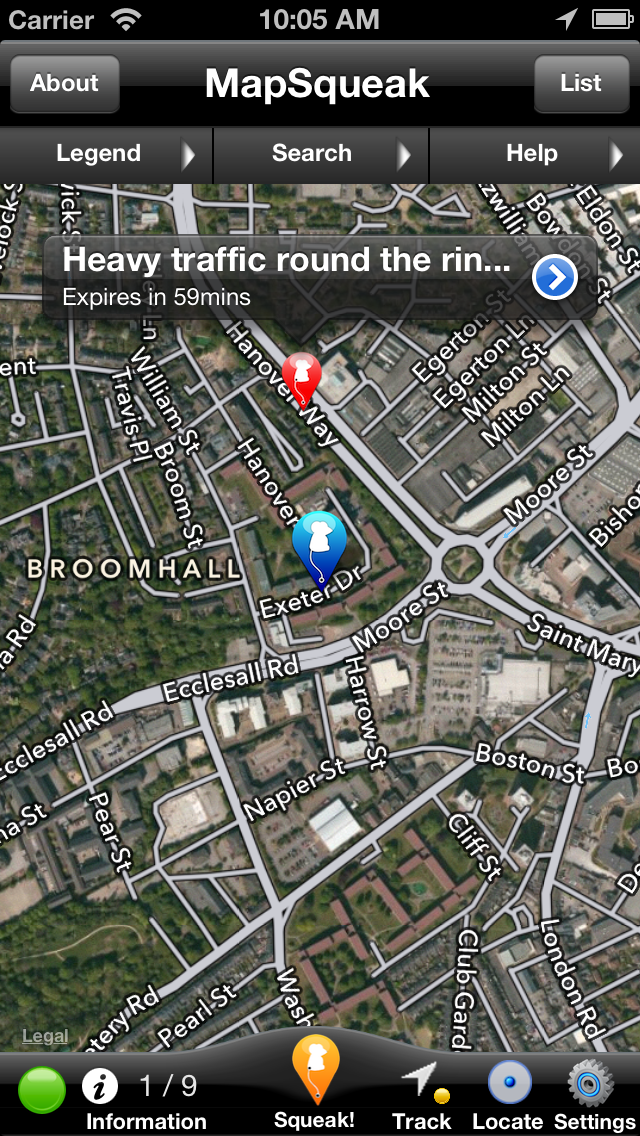Open the heavy traffic squeak details arrow

tap(555, 278)
